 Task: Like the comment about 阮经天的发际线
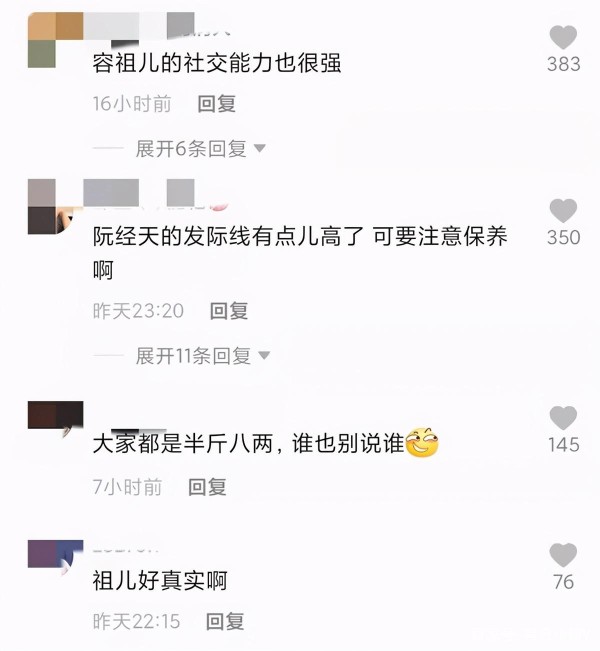[563, 211]
